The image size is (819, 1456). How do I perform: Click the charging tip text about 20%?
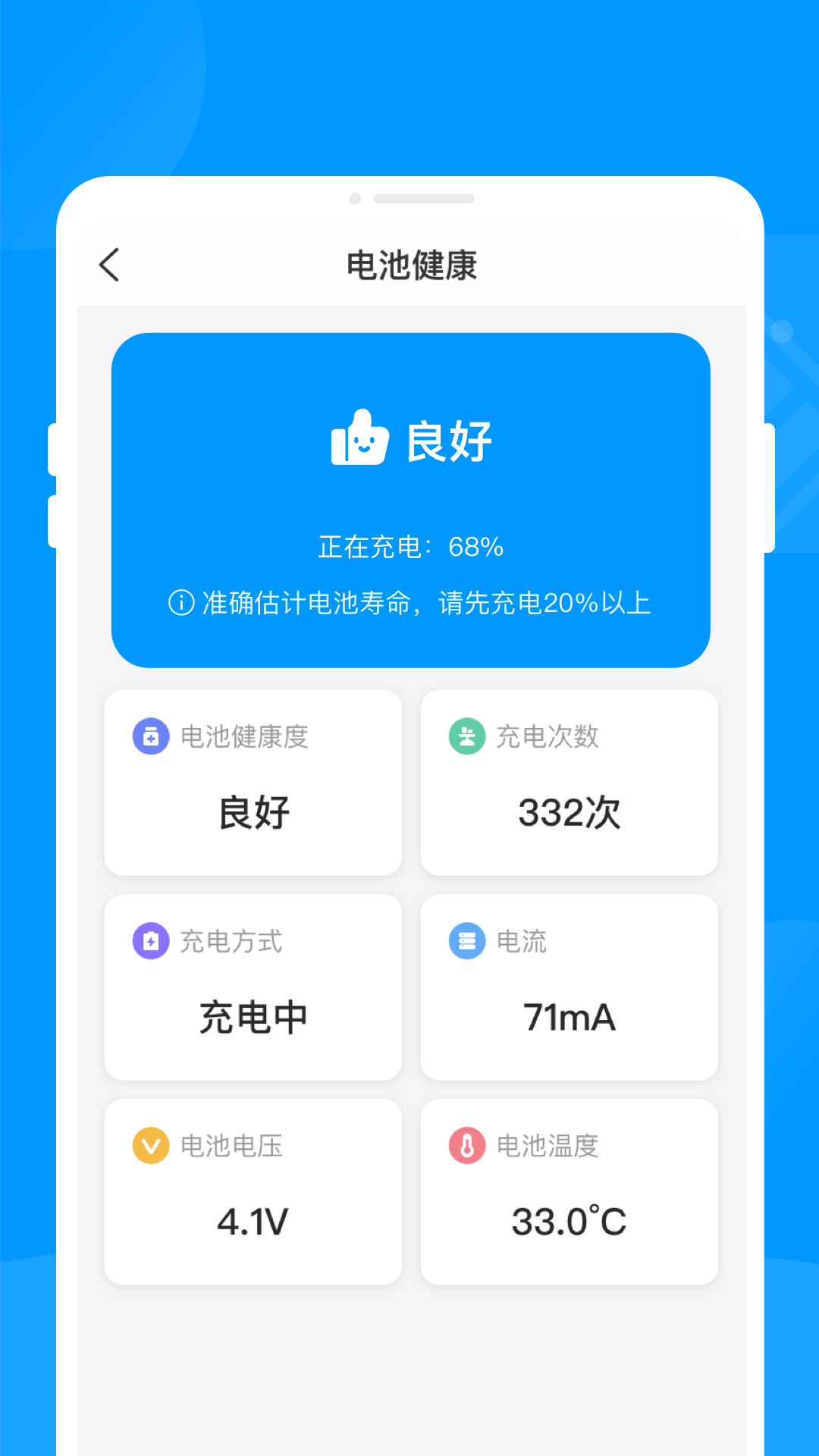(x=428, y=601)
